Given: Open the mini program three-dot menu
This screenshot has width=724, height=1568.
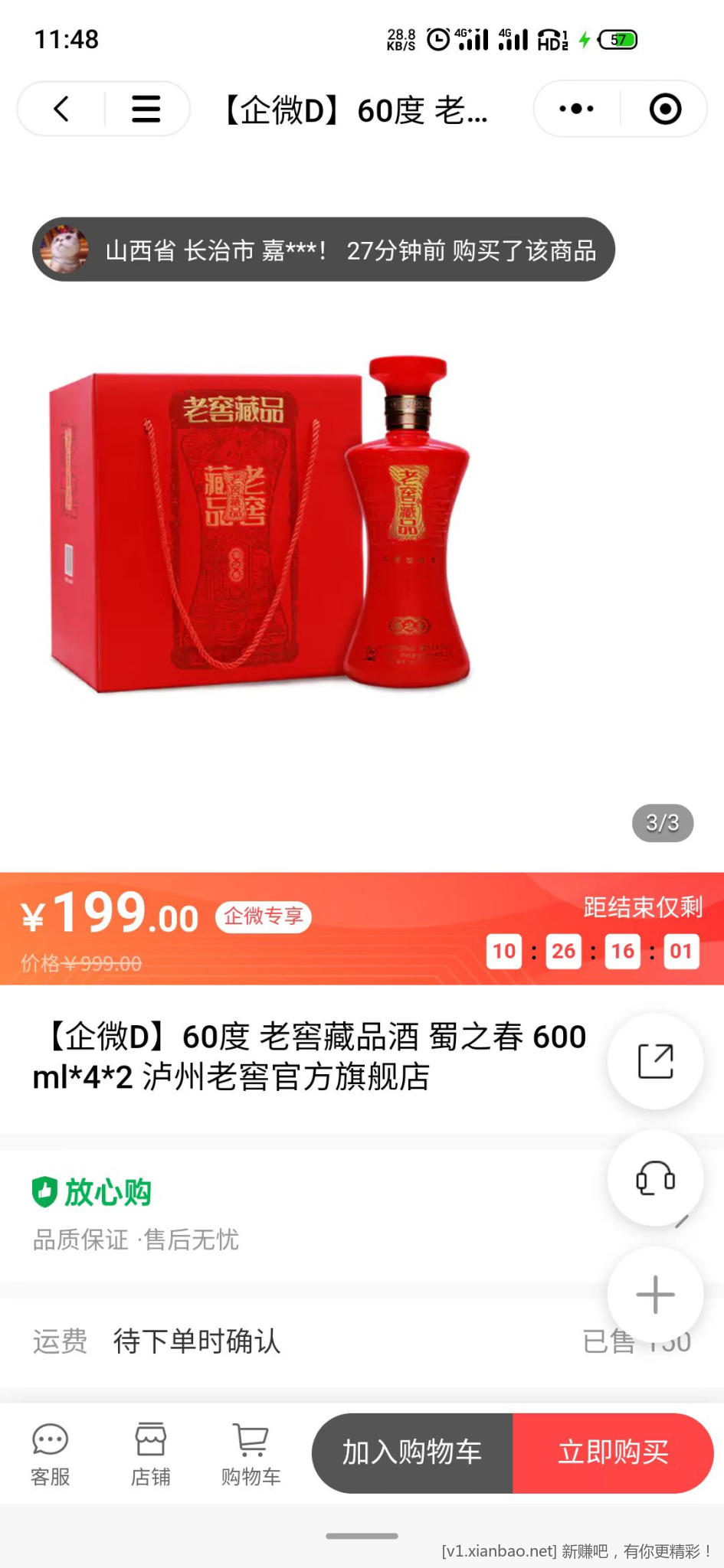Looking at the screenshot, I should coord(576,109).
